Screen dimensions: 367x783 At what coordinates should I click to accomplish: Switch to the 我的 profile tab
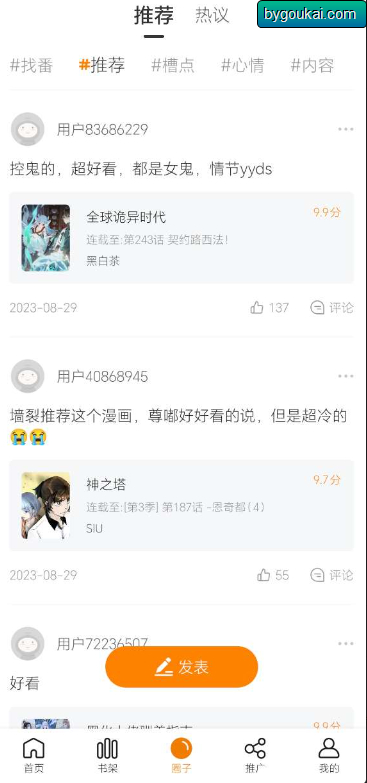pyautogui.click(x=329, y=755)
